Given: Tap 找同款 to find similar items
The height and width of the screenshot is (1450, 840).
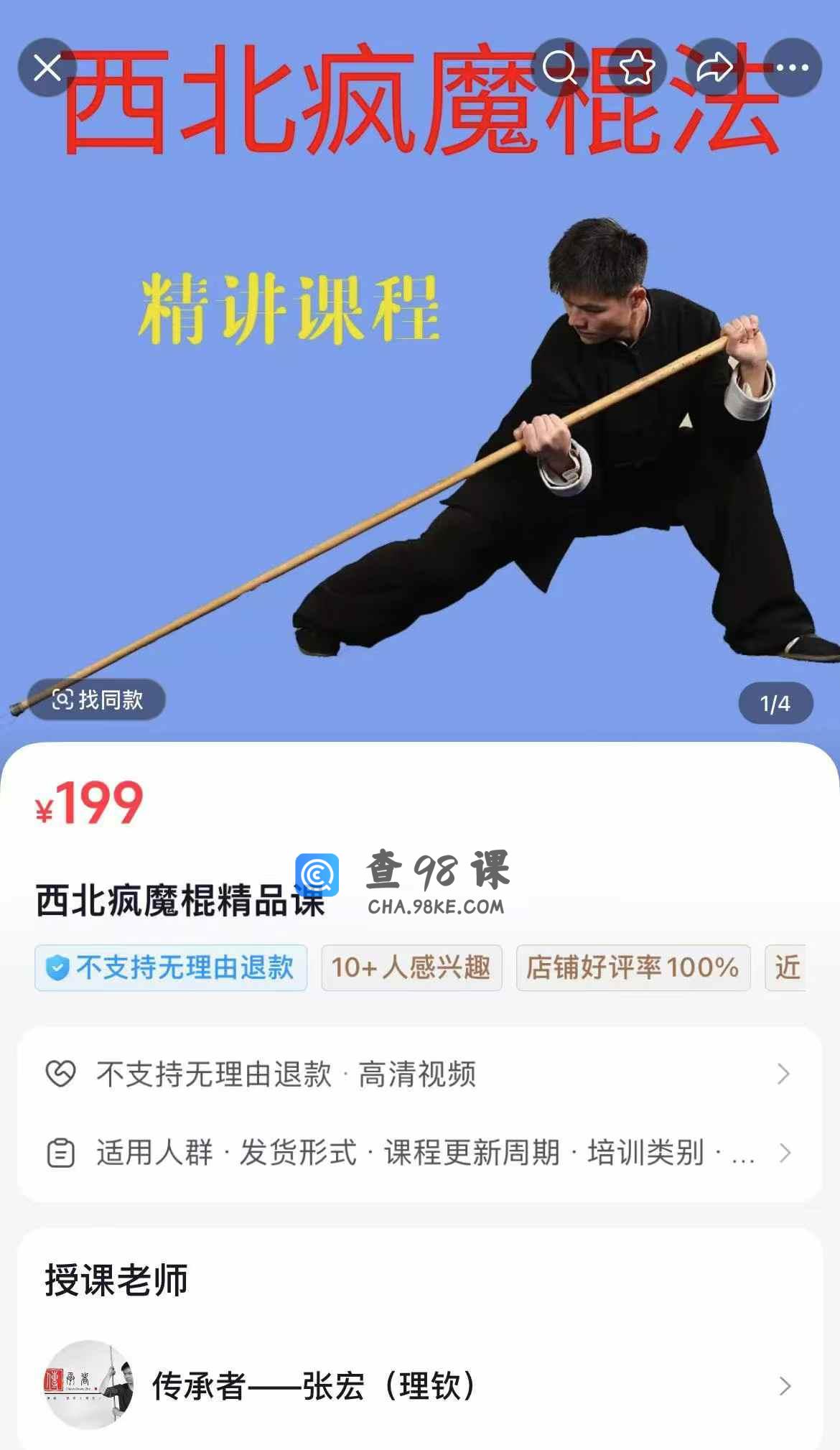Looking at the screenshot, I should coord(97,700).
